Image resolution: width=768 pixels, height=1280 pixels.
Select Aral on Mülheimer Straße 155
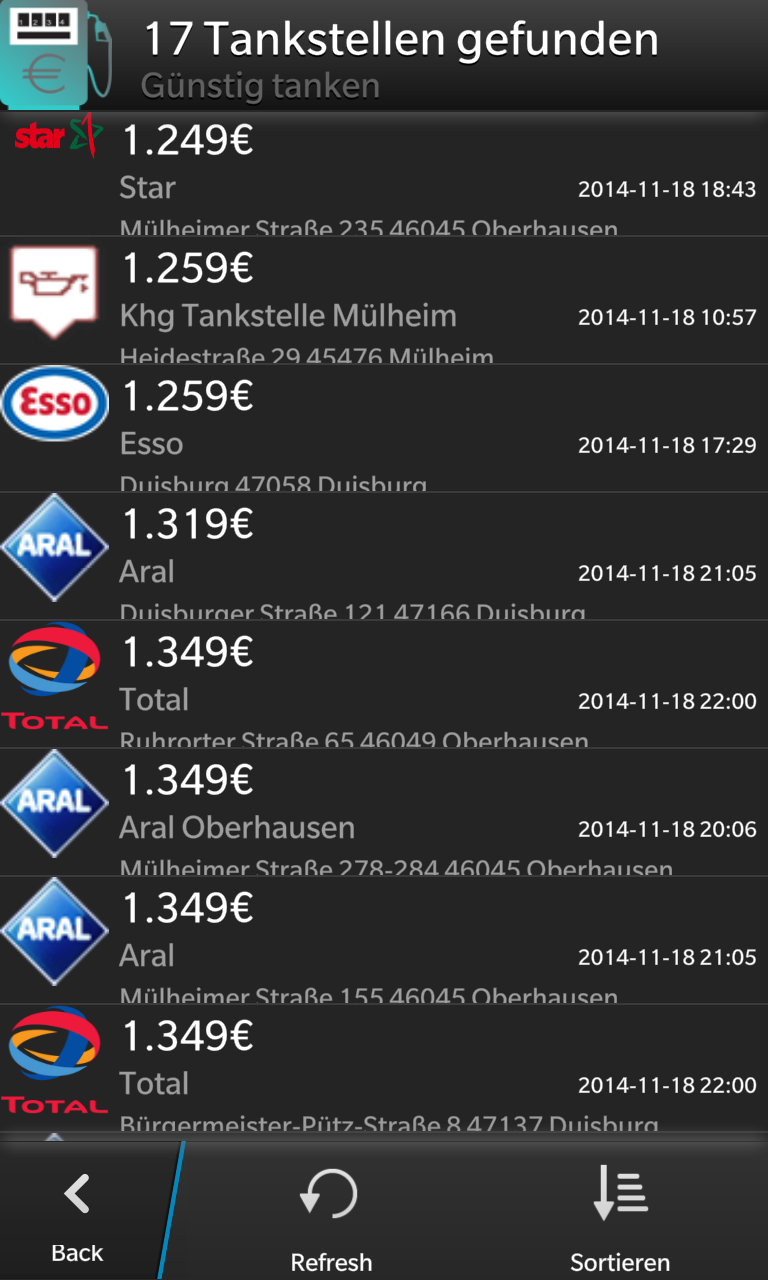point(384,940)
